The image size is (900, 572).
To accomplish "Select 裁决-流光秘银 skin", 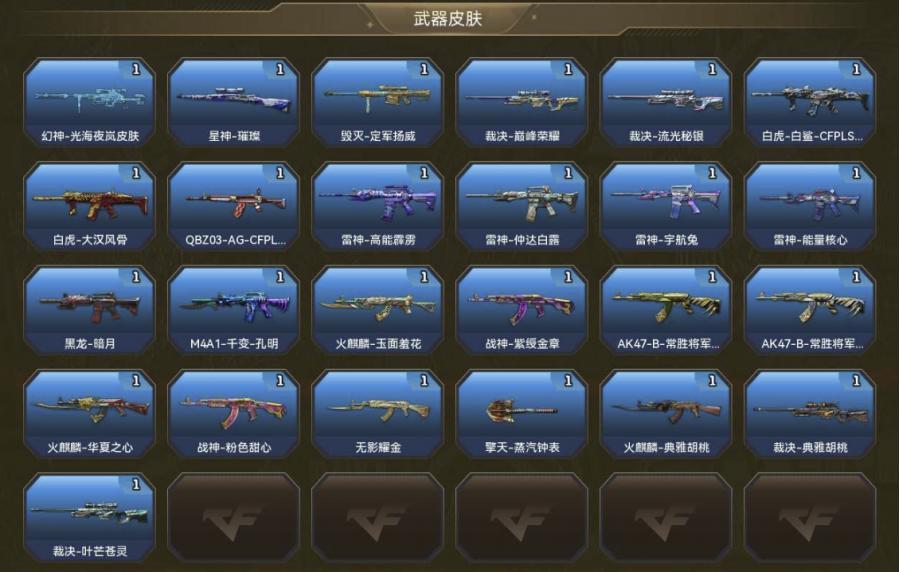I will [666, 101].
